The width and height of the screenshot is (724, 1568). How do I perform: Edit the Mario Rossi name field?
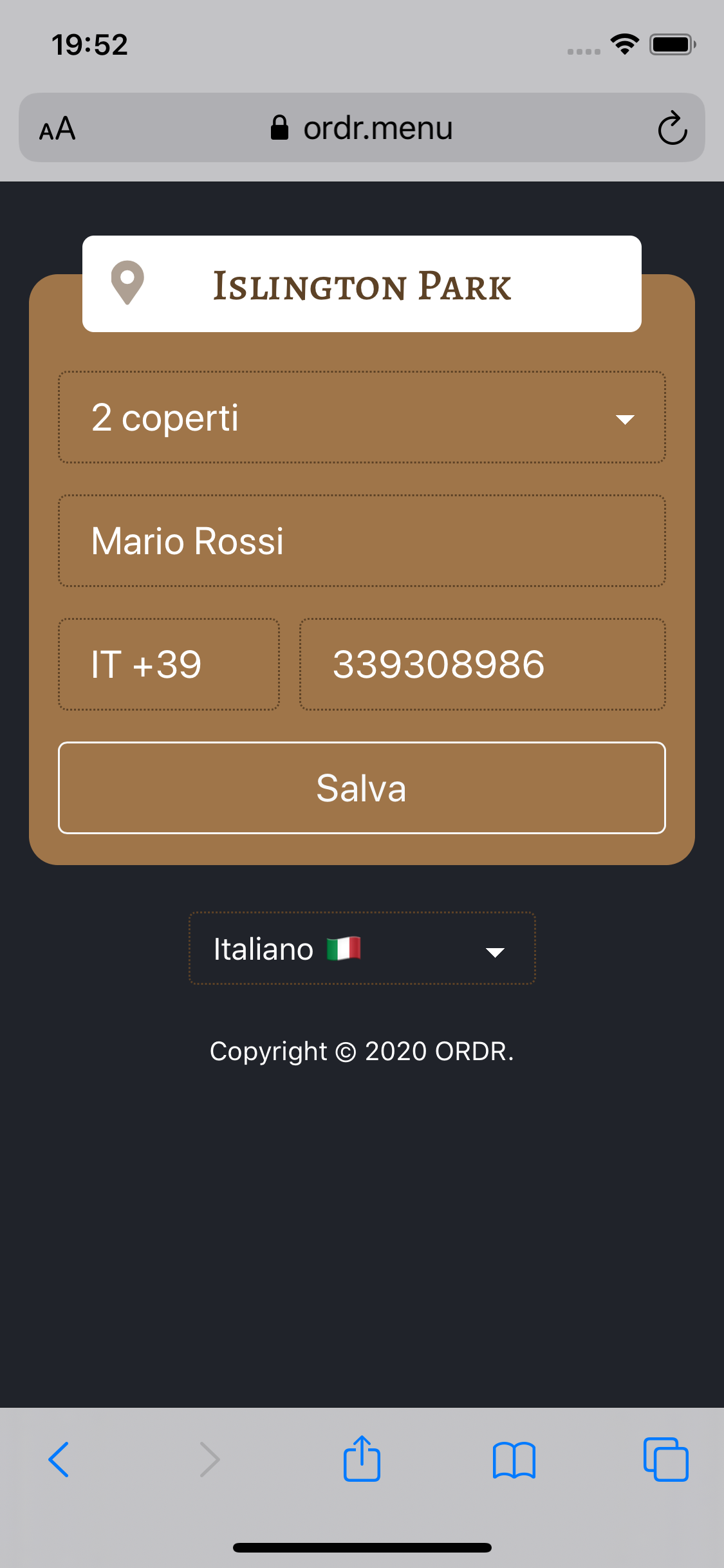[362, 541]
